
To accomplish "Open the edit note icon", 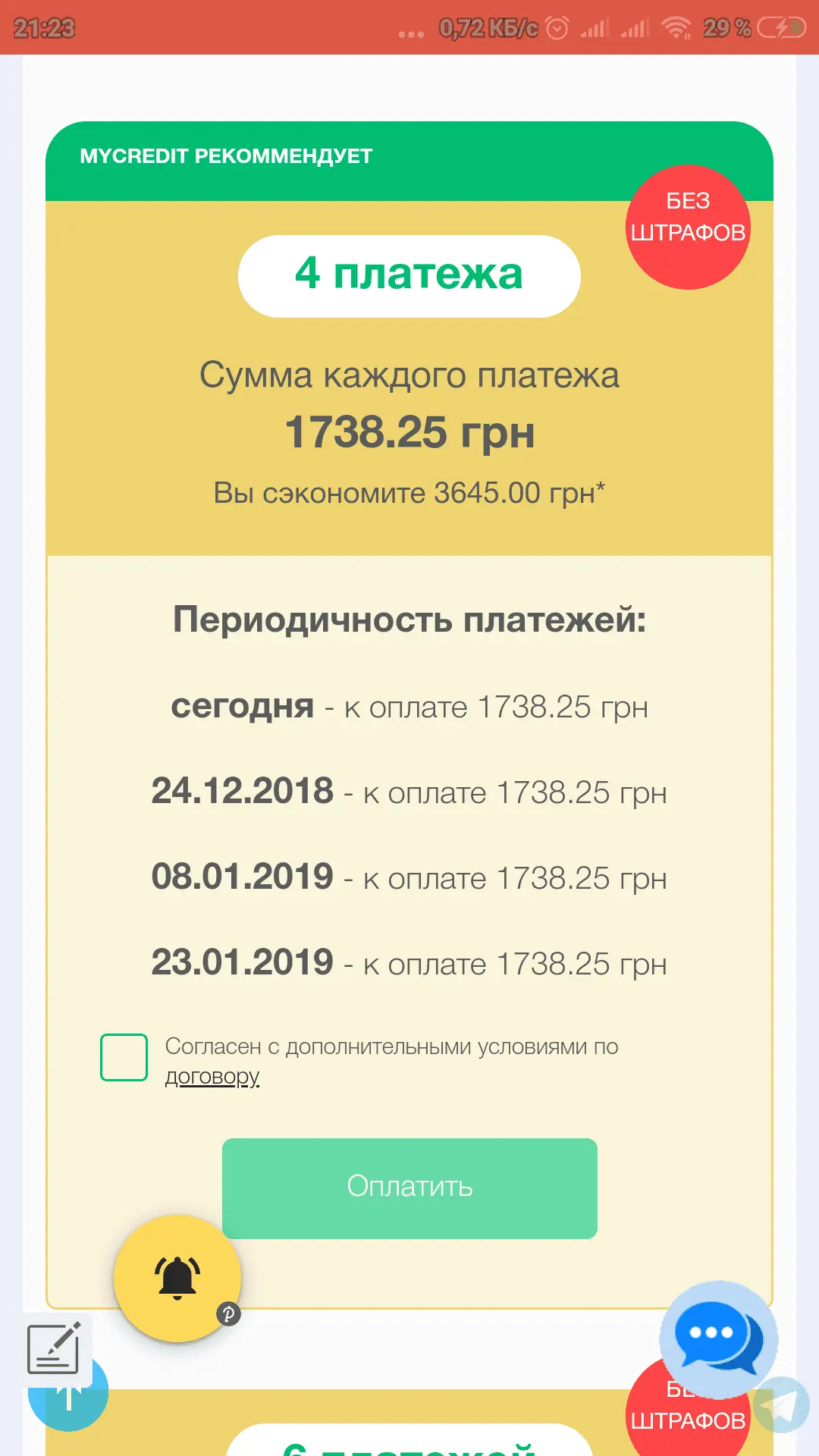I will click(x=54, y=1348).
